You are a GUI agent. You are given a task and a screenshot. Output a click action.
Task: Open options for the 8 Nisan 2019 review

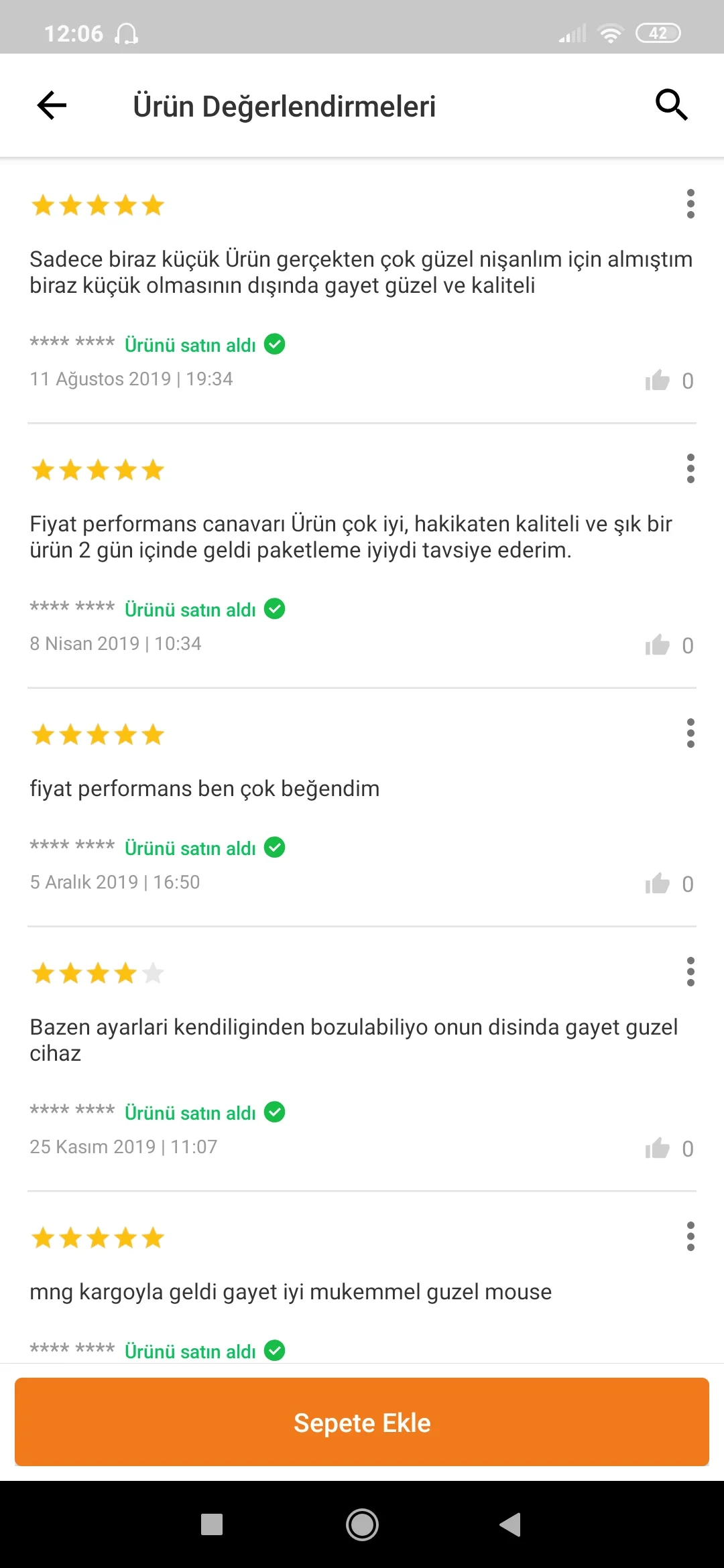[690, 468]
